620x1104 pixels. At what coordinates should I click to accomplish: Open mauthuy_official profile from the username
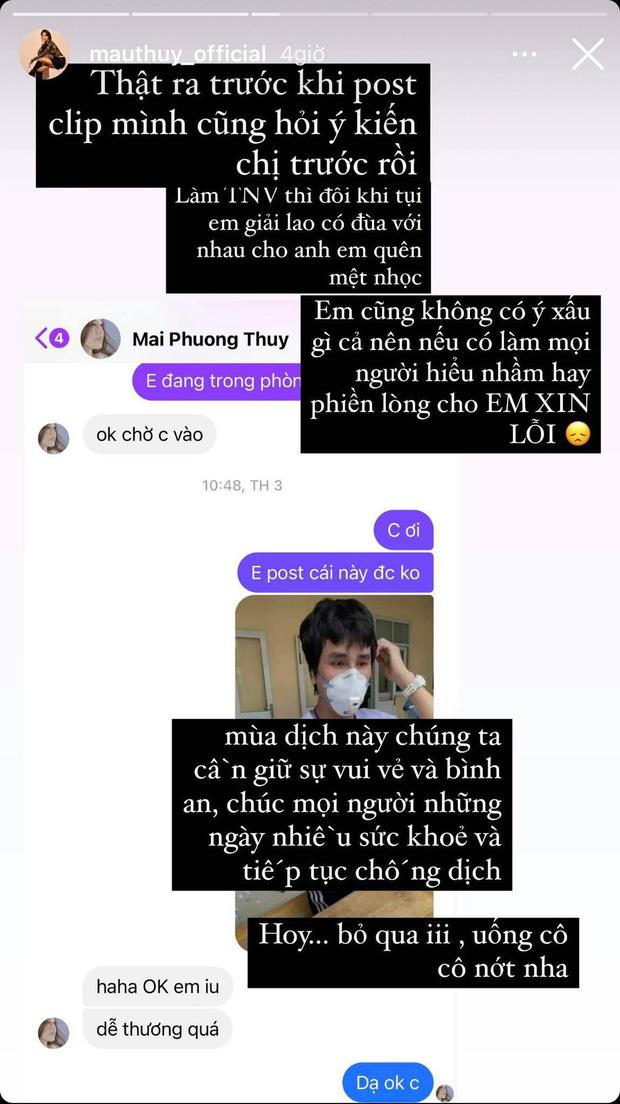(x=177, y=53)
